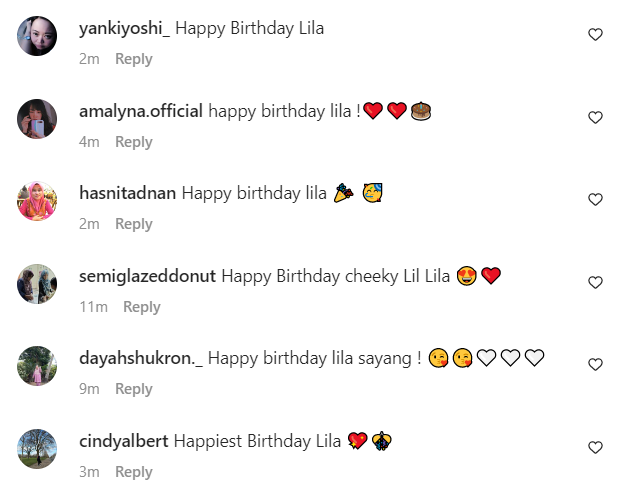View hasnitadnan's profile avatar
This screenshot has width=617, height=486.
click(37, 201)
